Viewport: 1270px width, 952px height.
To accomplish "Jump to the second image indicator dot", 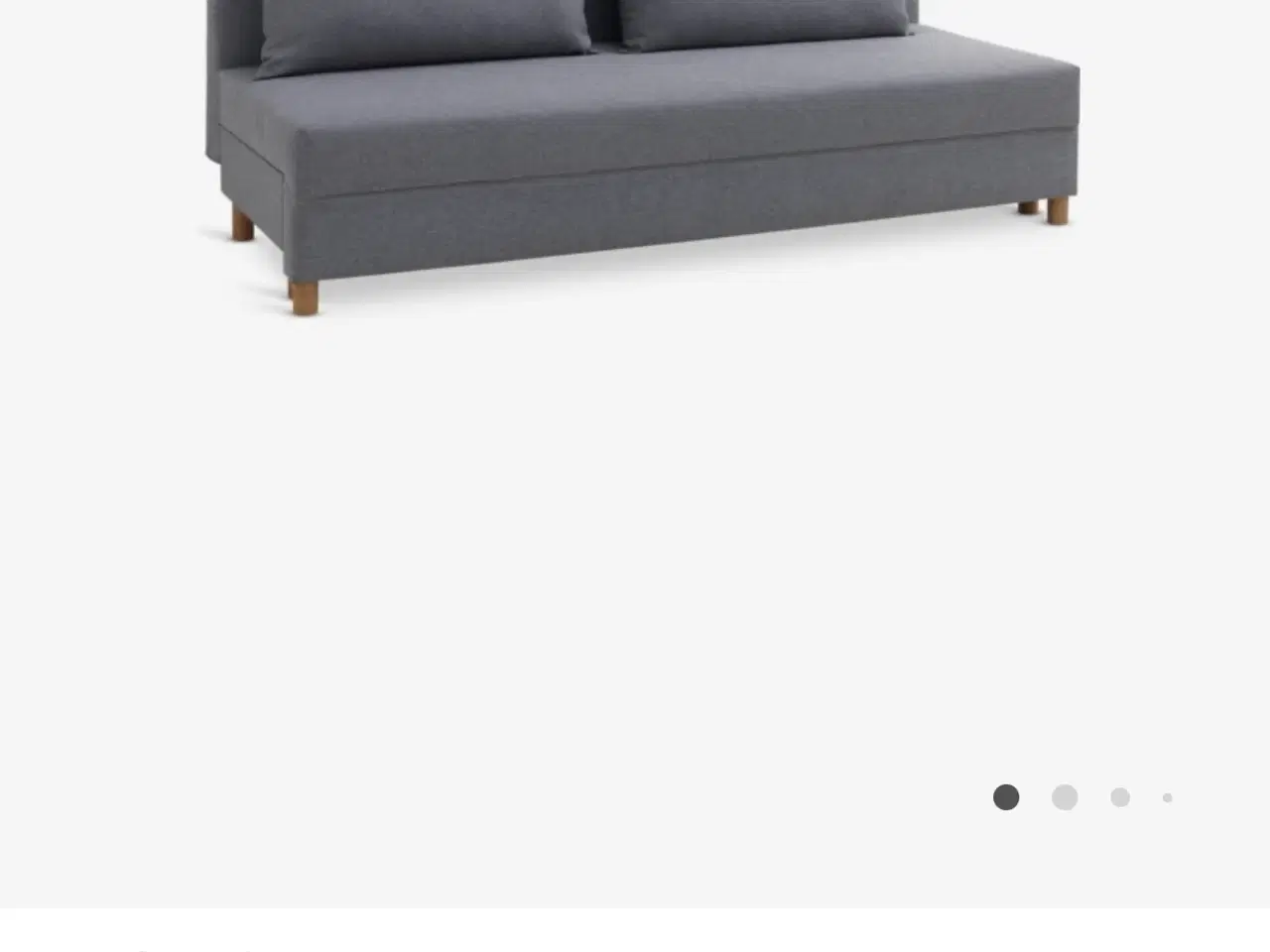I will 1065,797.
